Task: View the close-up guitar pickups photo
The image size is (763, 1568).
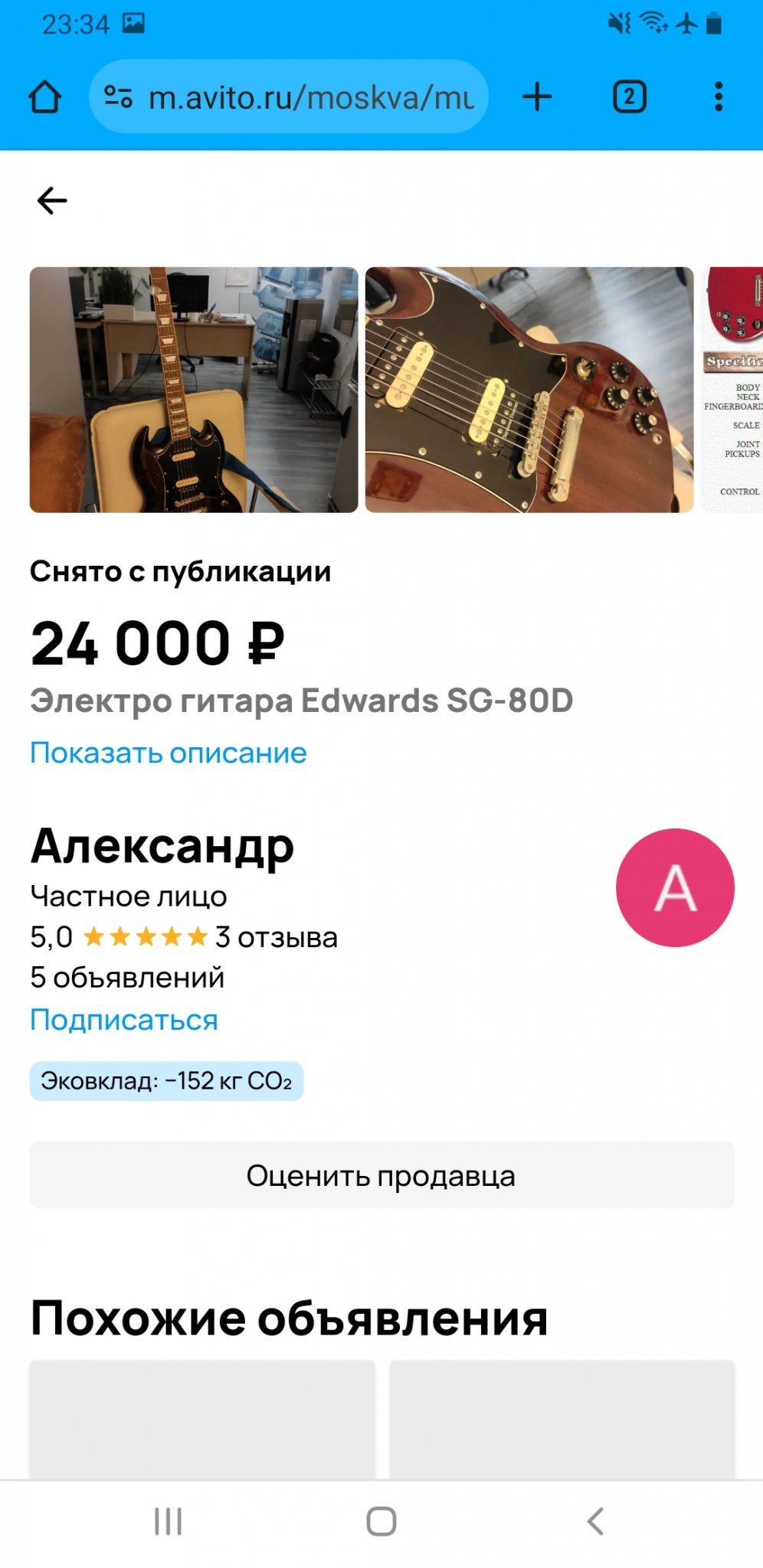Action: click(x=529, y=390)
